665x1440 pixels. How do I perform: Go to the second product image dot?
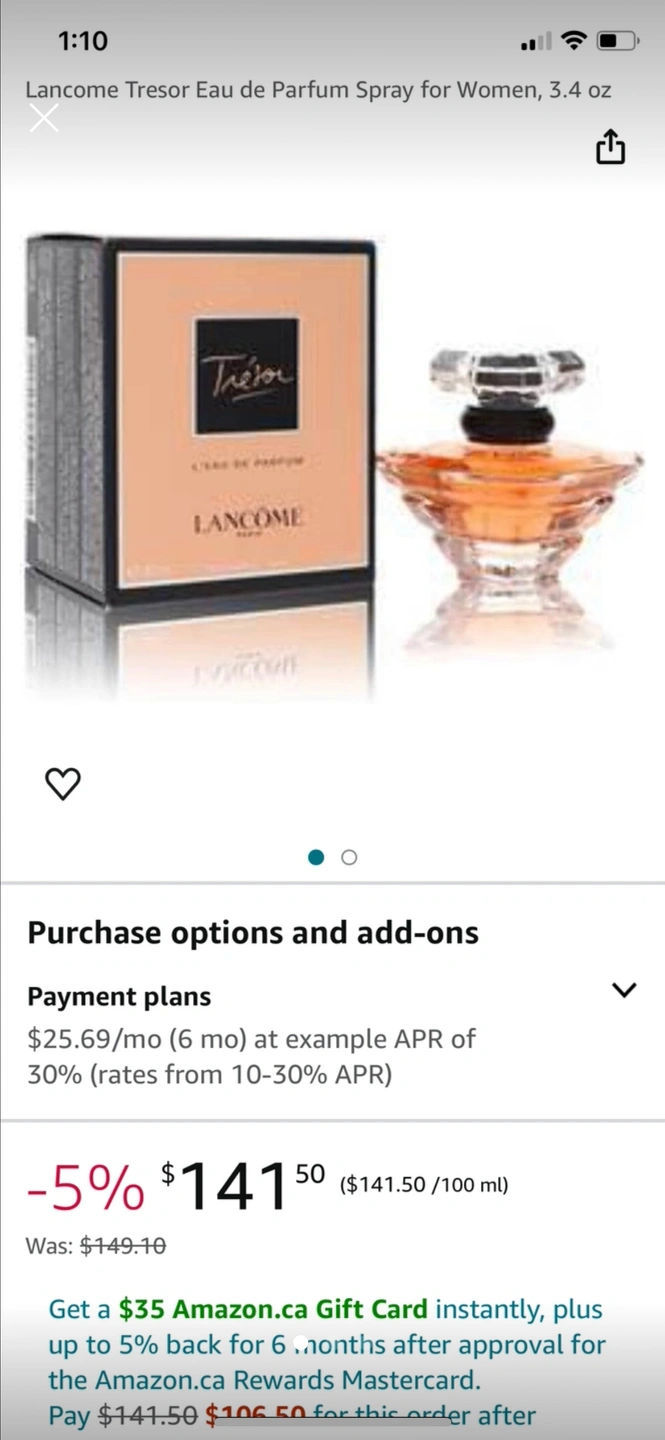[349, 857]
